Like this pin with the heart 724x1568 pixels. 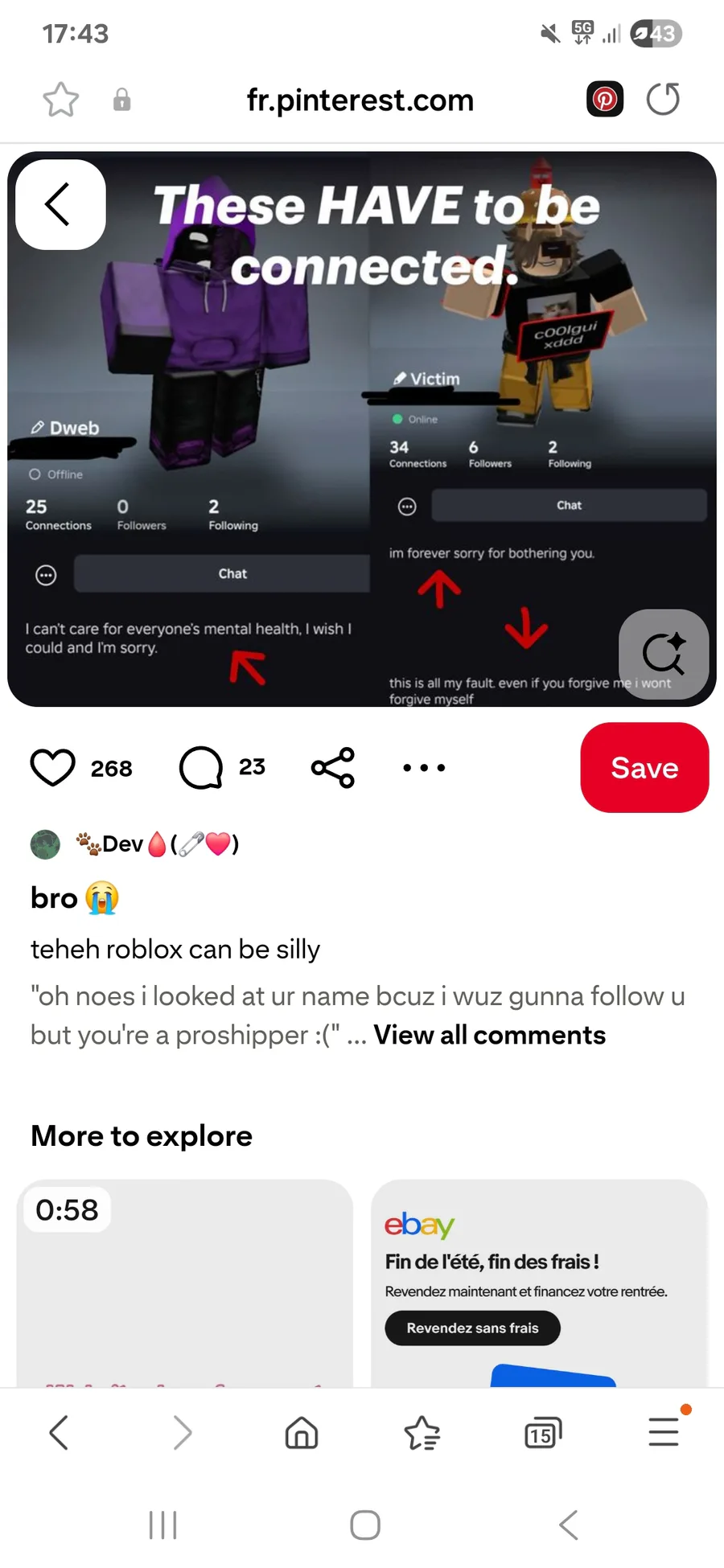[x=53, y=768]
